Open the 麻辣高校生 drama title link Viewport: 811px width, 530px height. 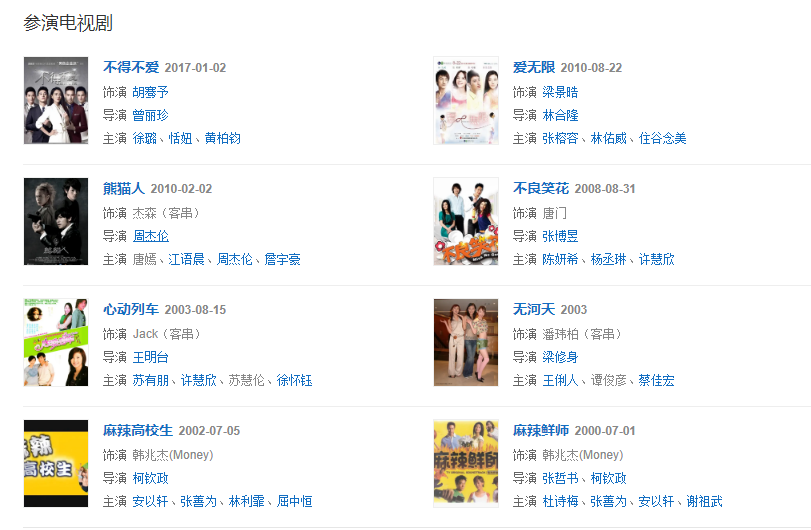tap(138, 430)
